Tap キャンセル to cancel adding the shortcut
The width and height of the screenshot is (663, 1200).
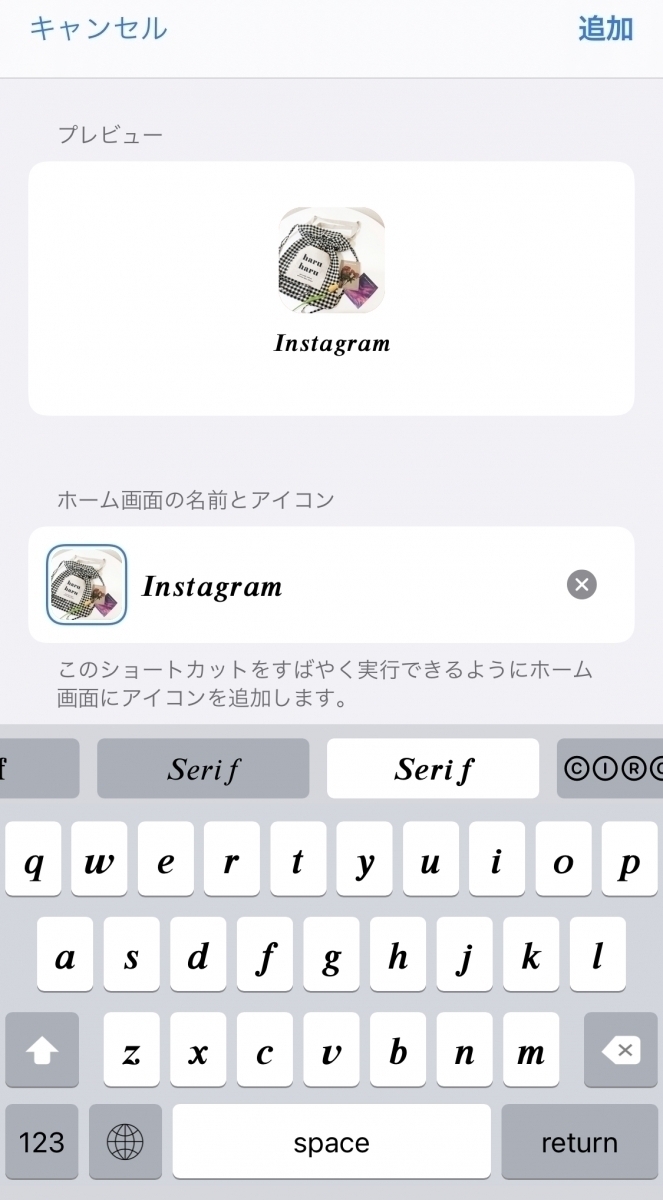[98, 29]
